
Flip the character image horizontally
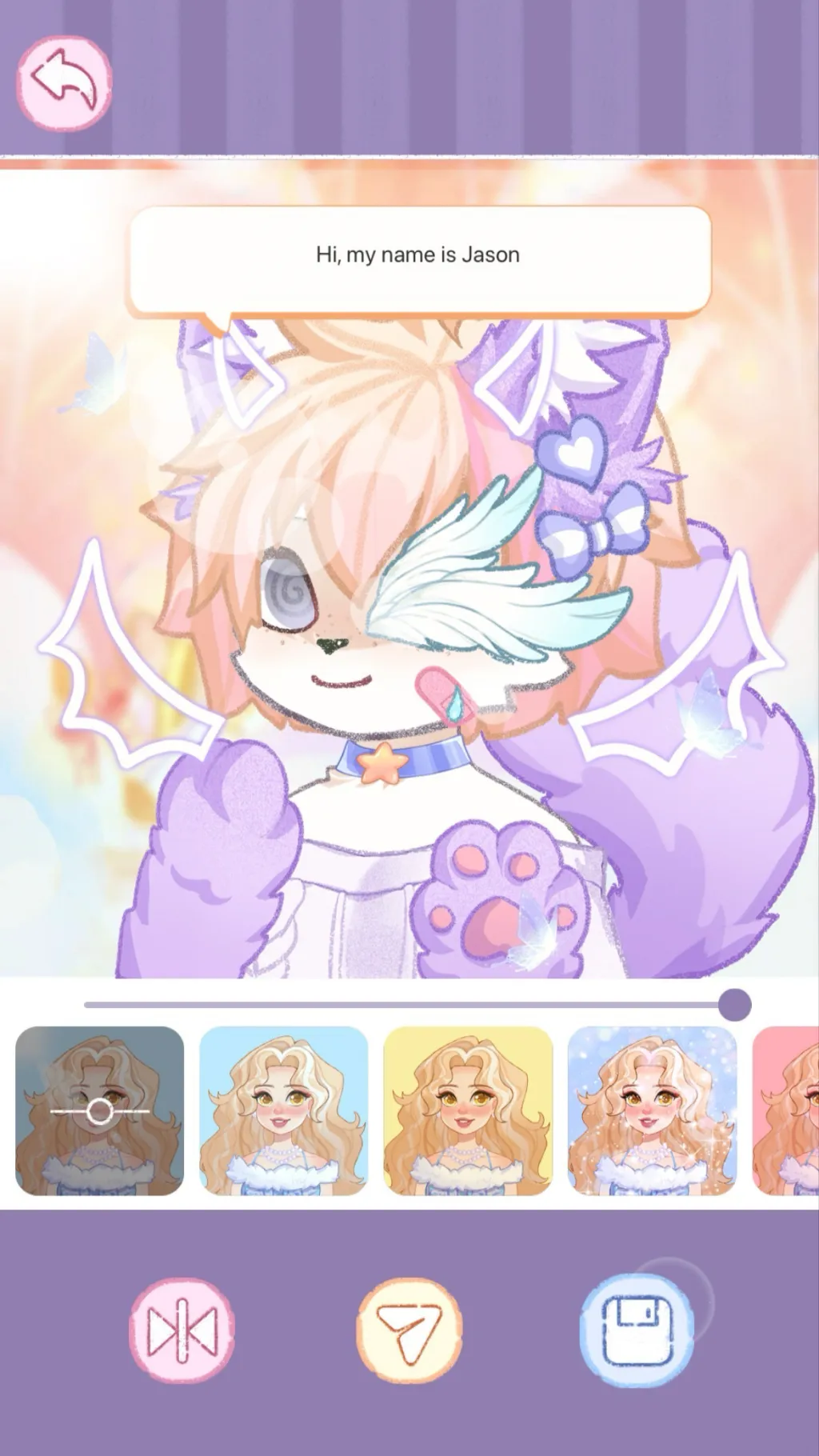(182, 1330)
